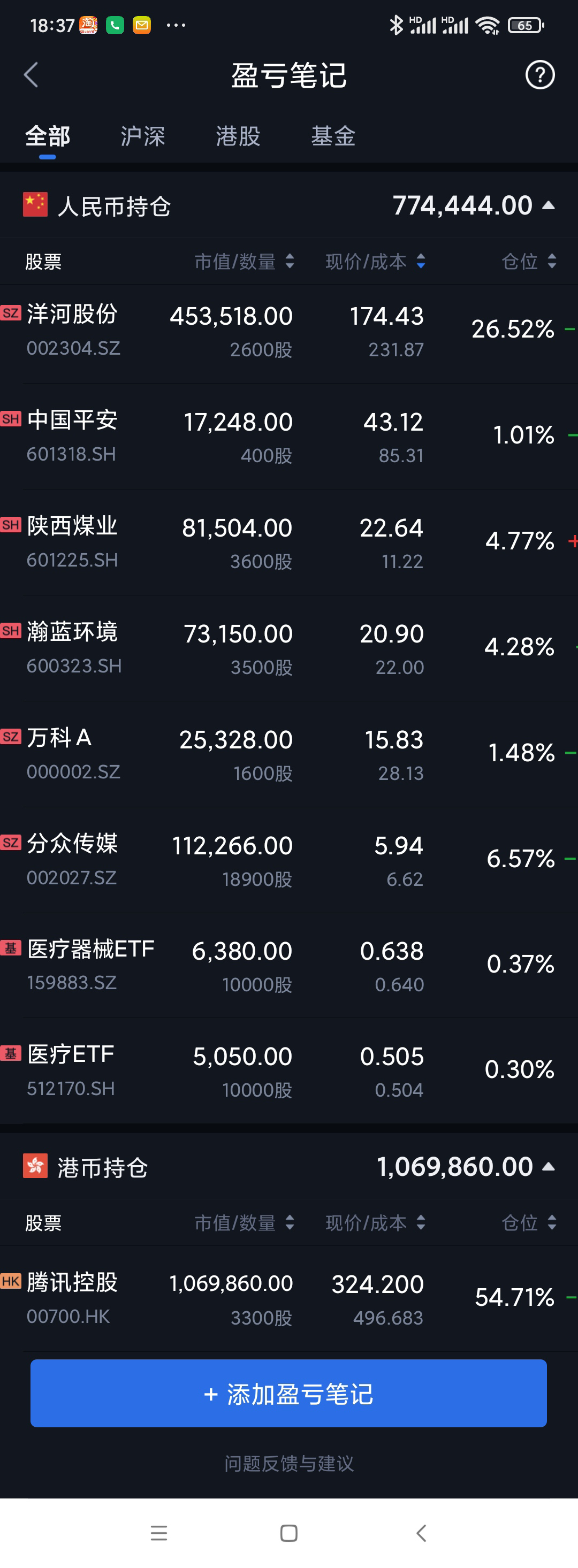
Task: Sort 人民币持仓 by 市值/数量
Action: (244, 262)
